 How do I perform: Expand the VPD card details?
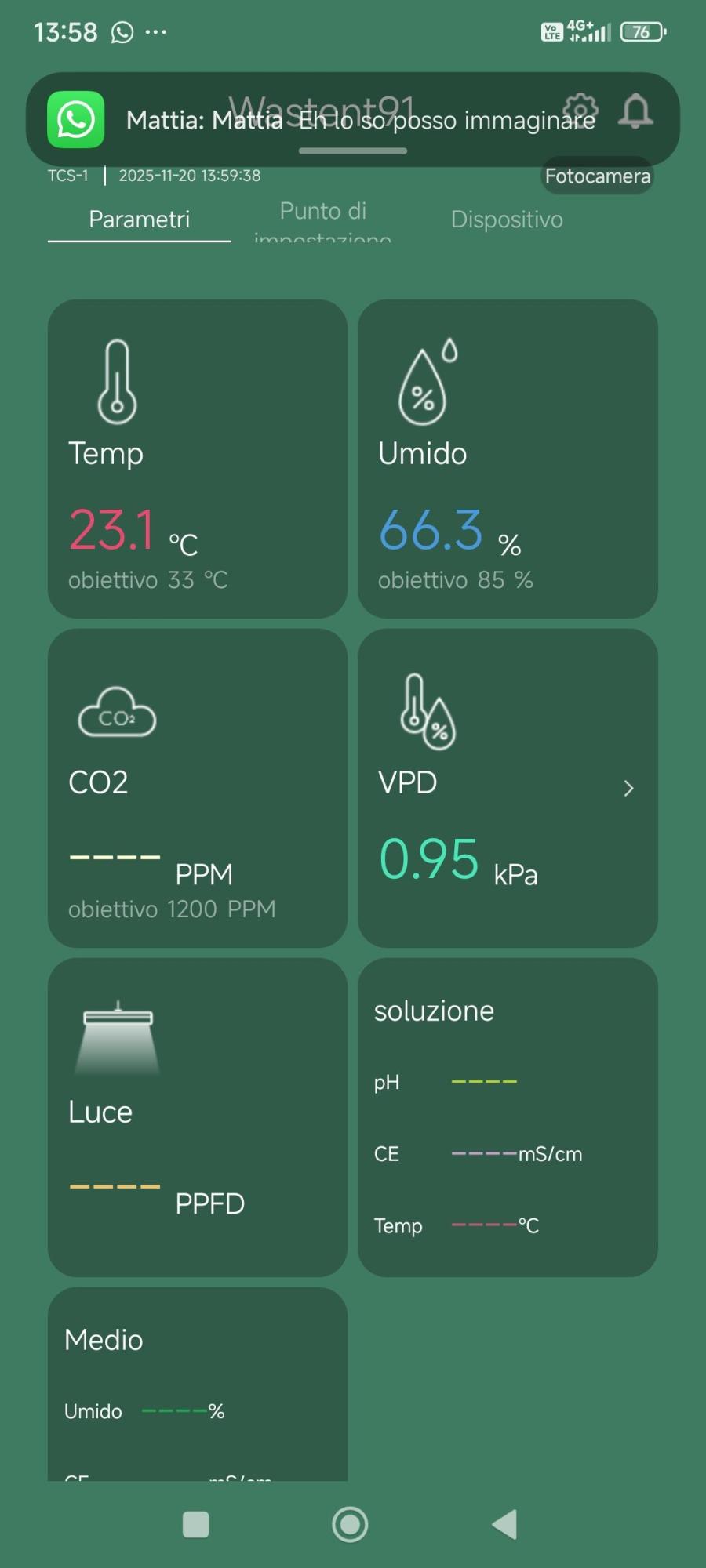[628, 788]
